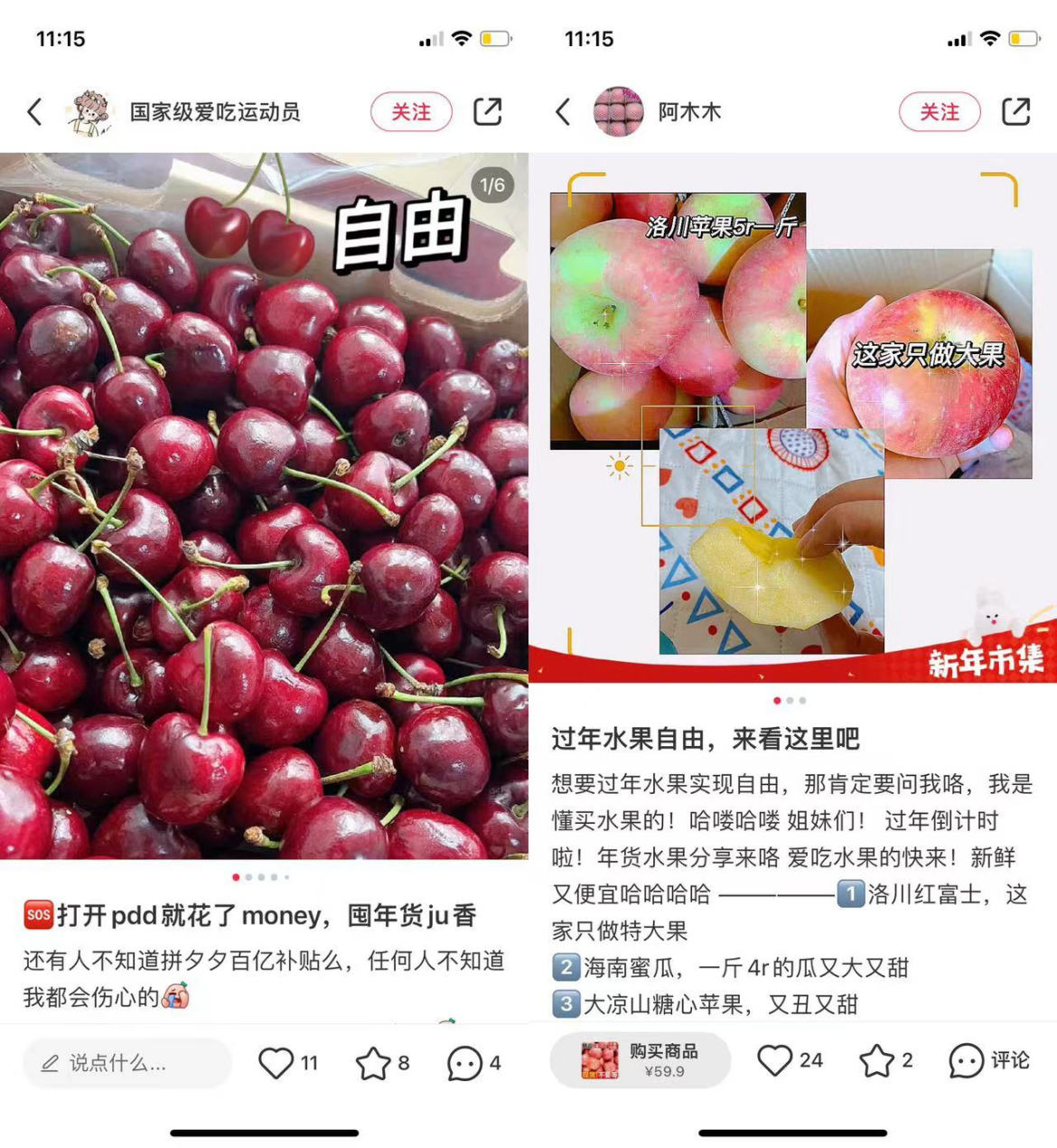Share 阿木木's fruit post

1016,112
